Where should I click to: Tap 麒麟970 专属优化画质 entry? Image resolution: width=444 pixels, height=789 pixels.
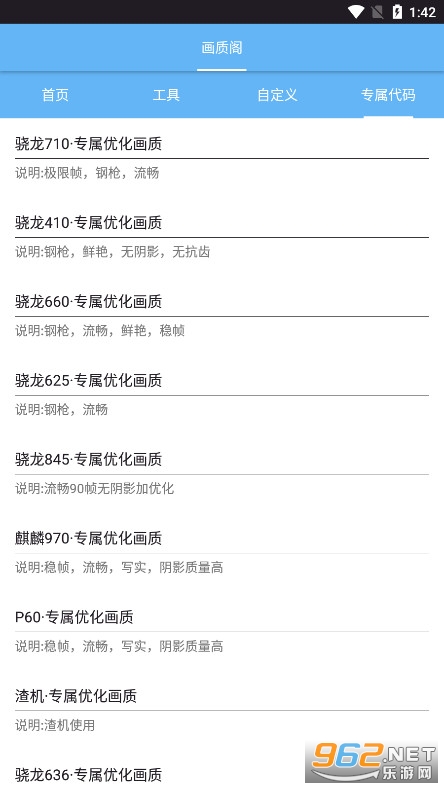click(221, 552)
